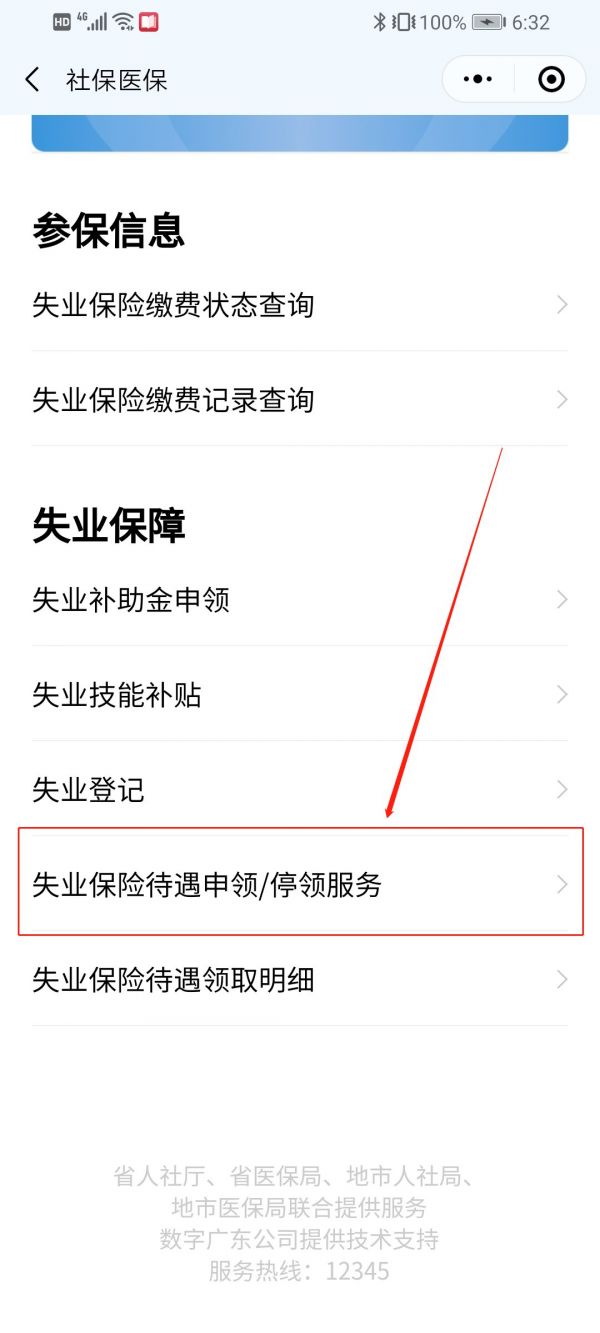Tap 失业保险待遇申领/停领服务

pyautogui.click(x=299, y=885)
